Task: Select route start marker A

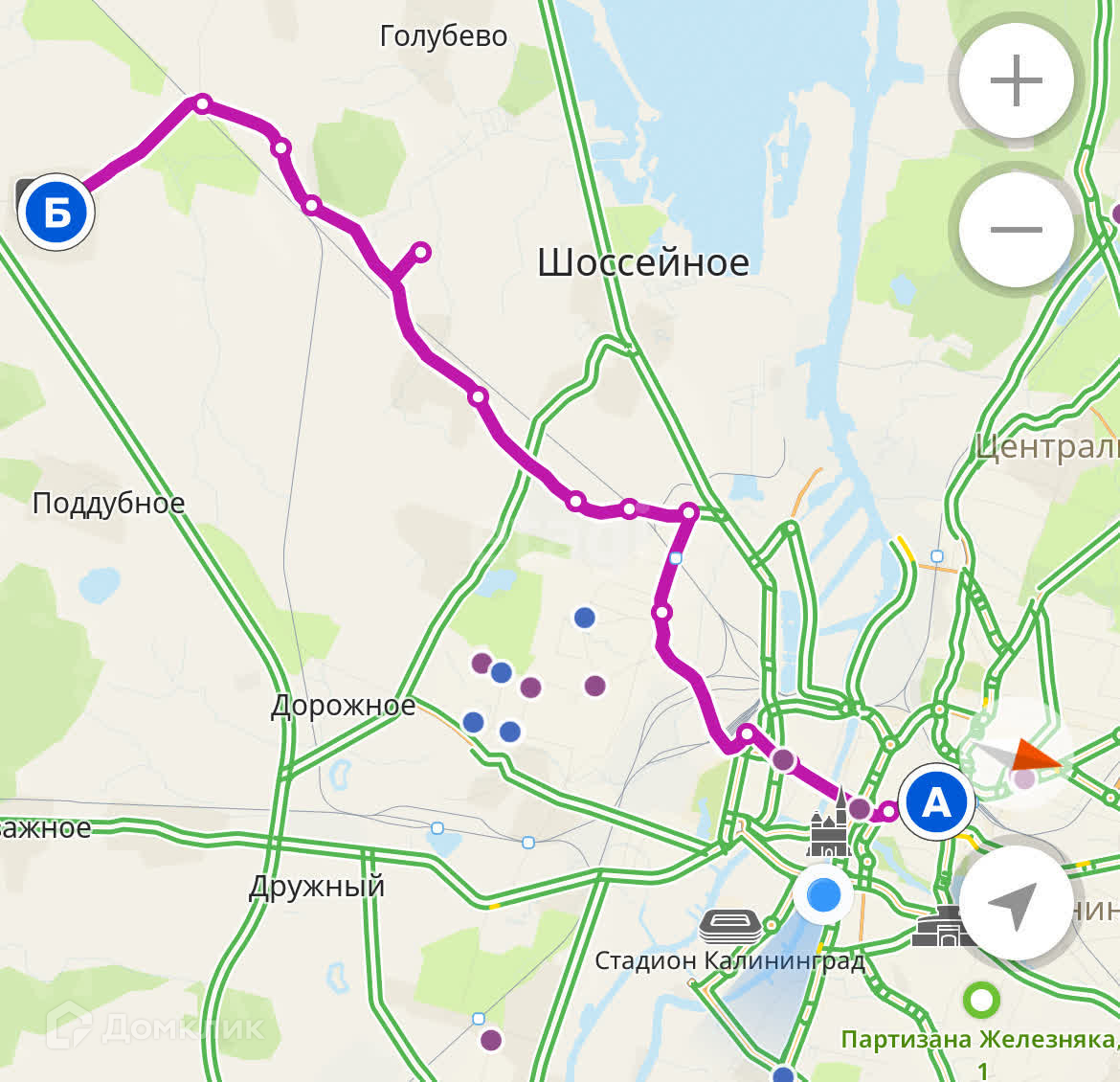Action: [936, 802]
